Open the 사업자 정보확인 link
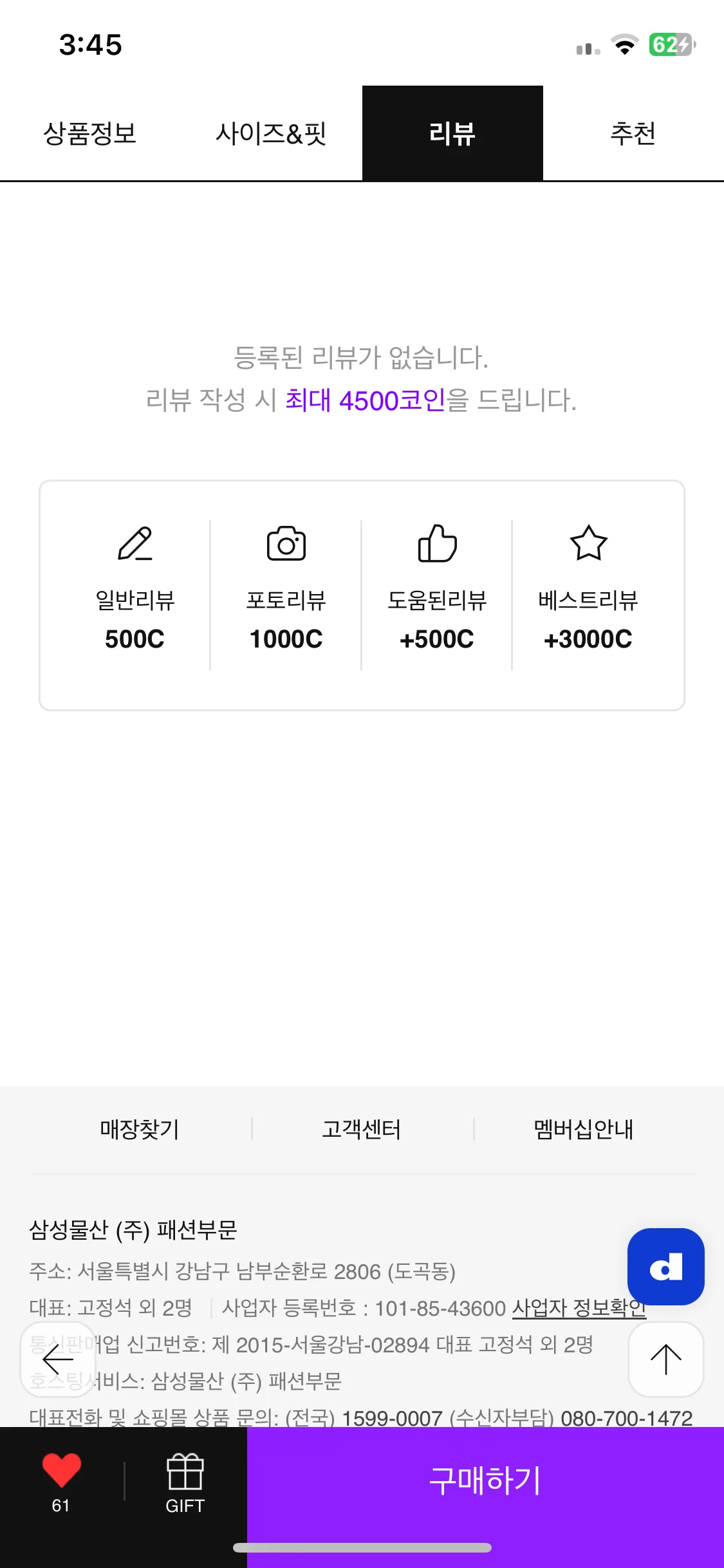 point(578,1308)
